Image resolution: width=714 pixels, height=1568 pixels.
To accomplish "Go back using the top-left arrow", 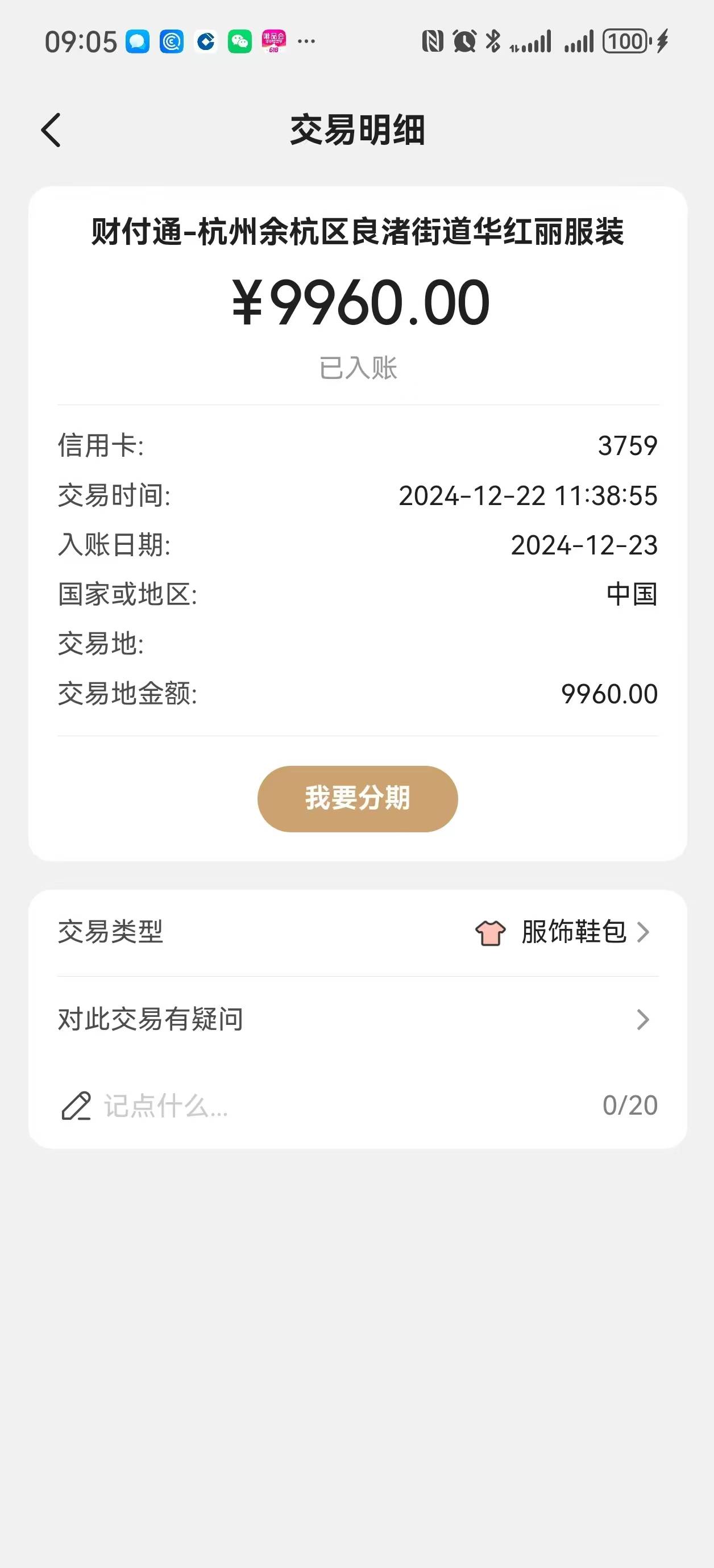I will click(x=51, y=130).
